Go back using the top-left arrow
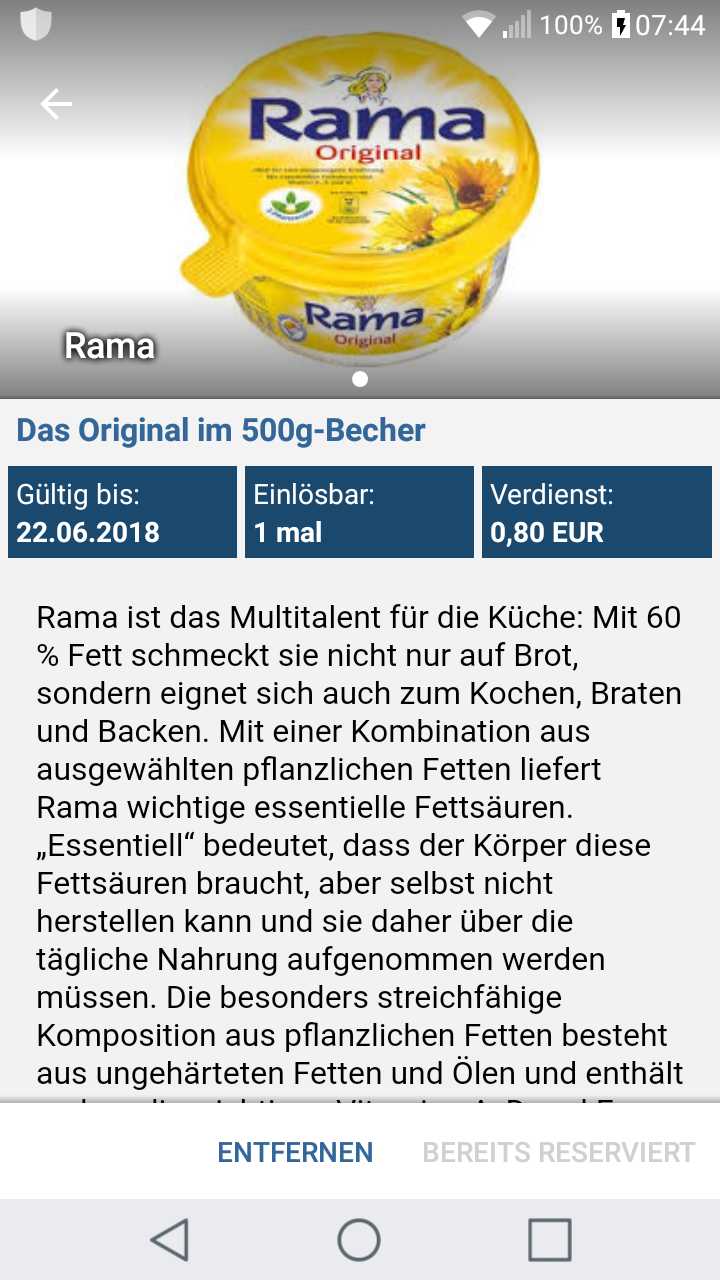 [x=56, y=104]
